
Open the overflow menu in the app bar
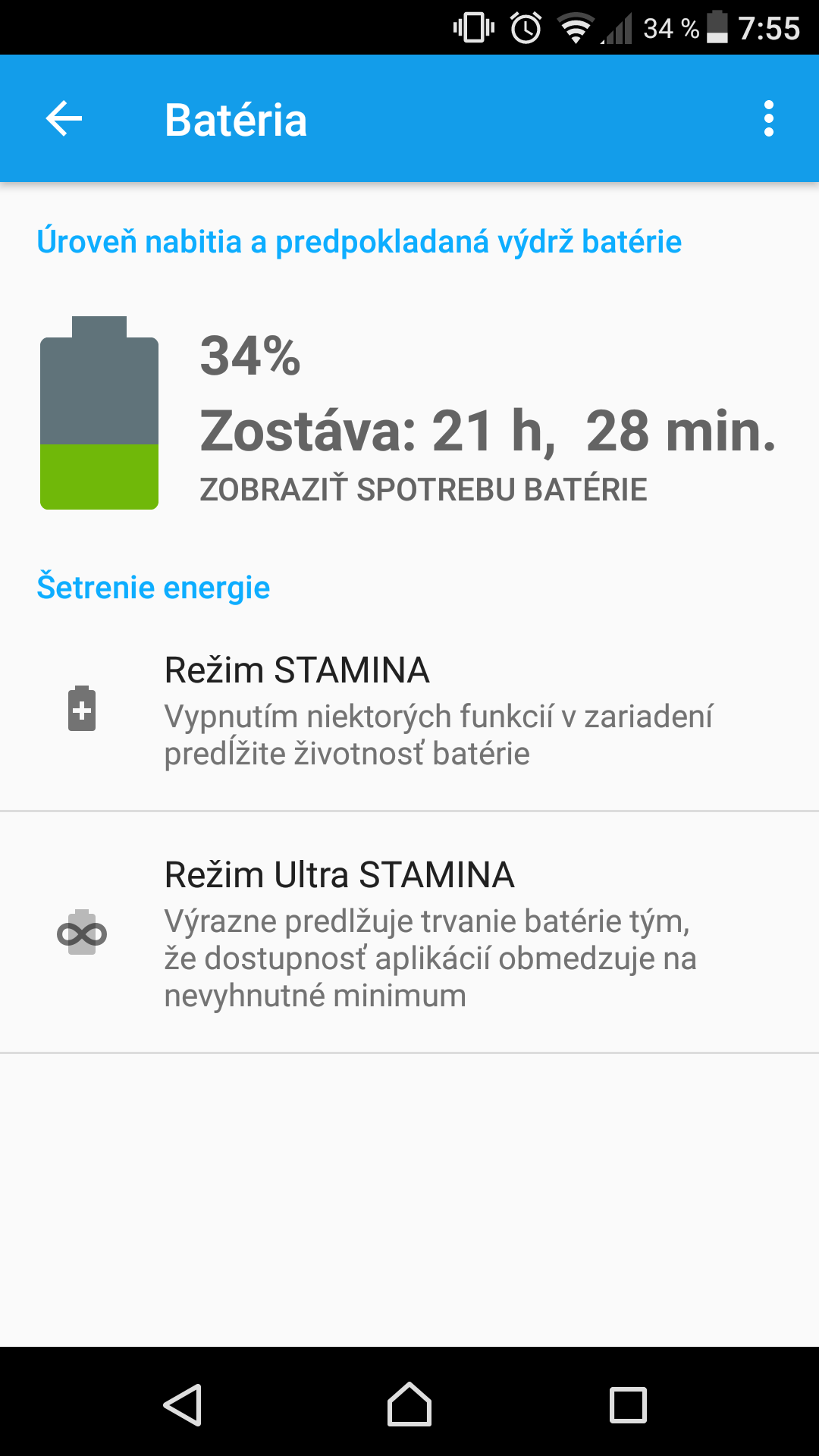768,119
